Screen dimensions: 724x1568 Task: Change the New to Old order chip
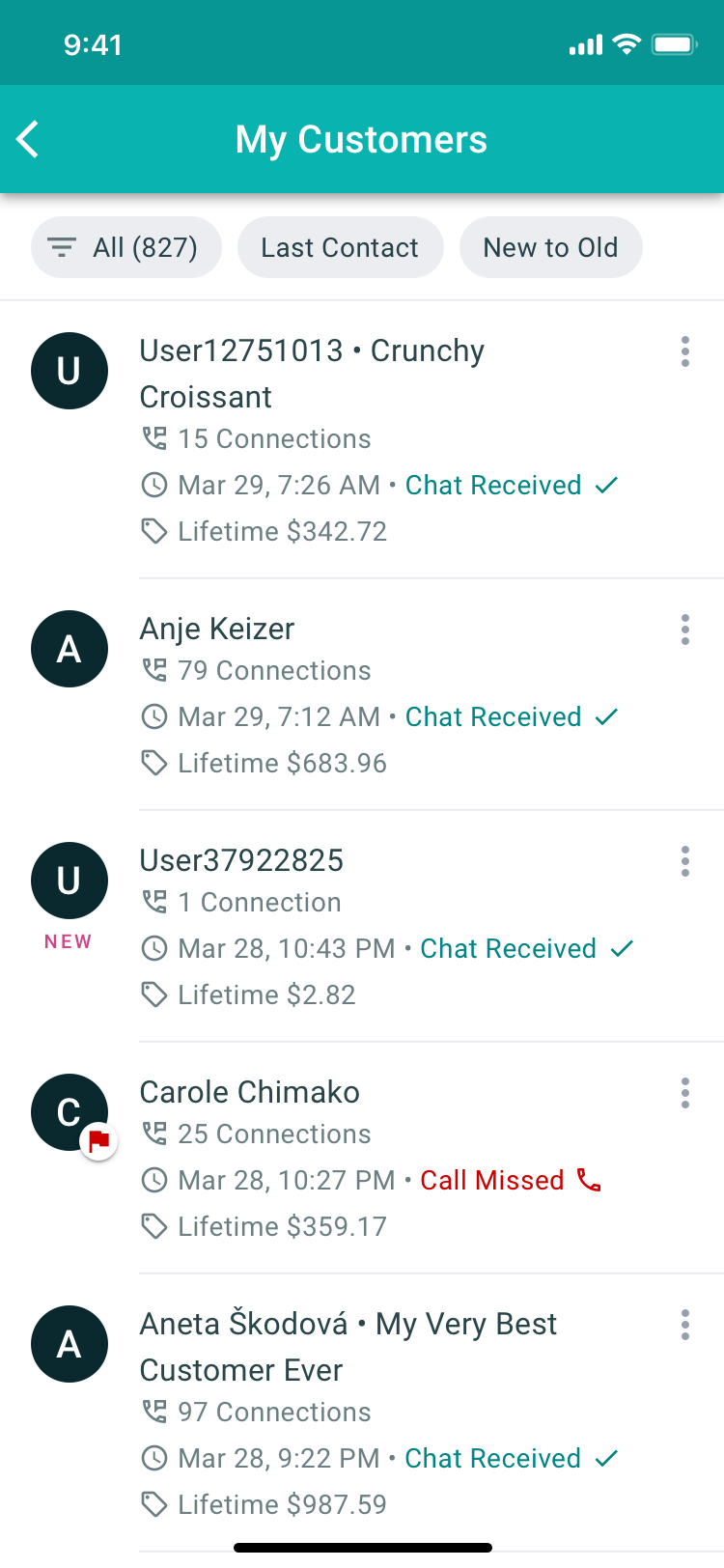tap(551, 247)
